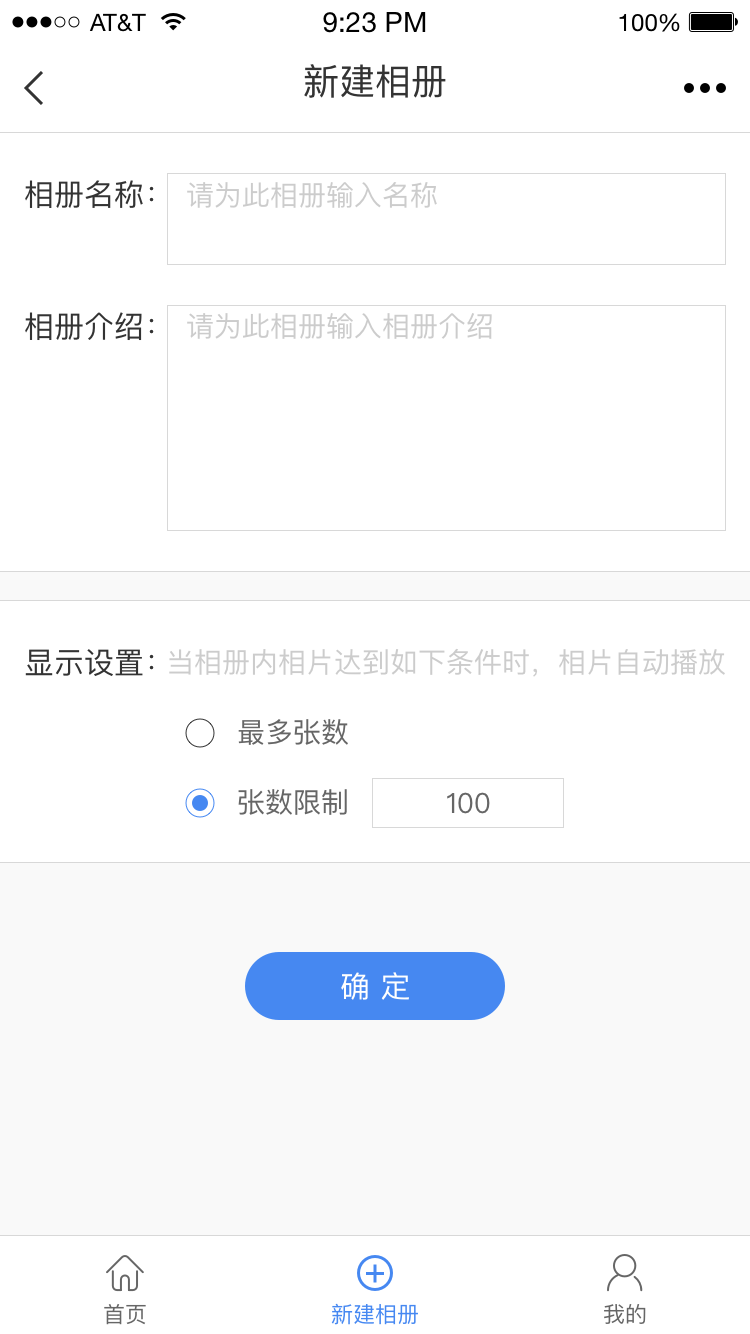
Task: Confirm with the 确定 button
Action: (x=375, y=986)
